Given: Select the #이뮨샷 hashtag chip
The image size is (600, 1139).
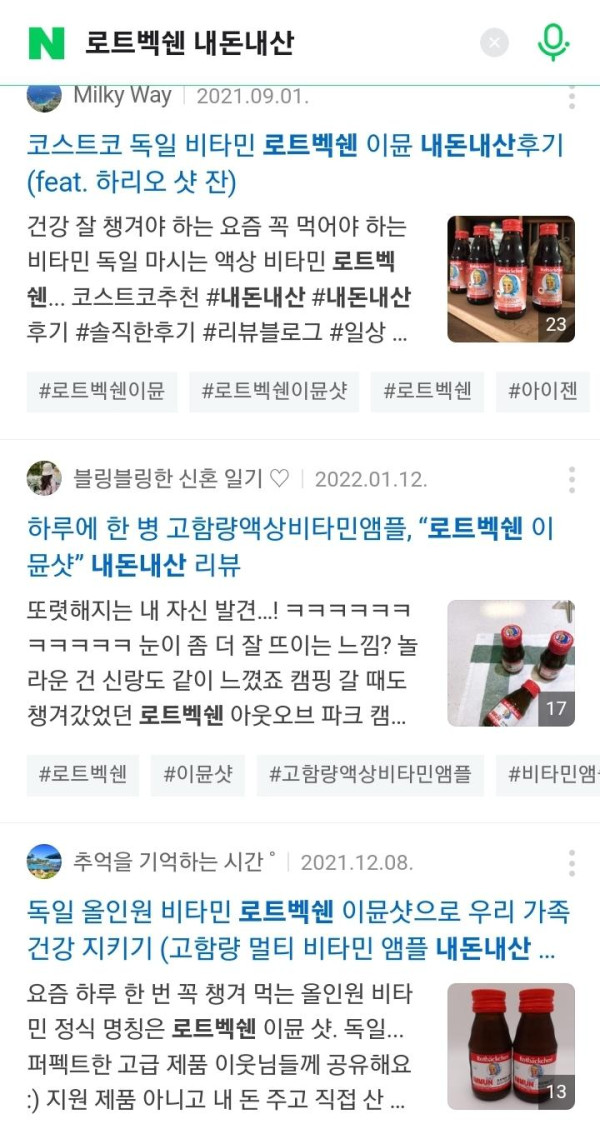Looking at the screenshot, I should click(198, 775).
